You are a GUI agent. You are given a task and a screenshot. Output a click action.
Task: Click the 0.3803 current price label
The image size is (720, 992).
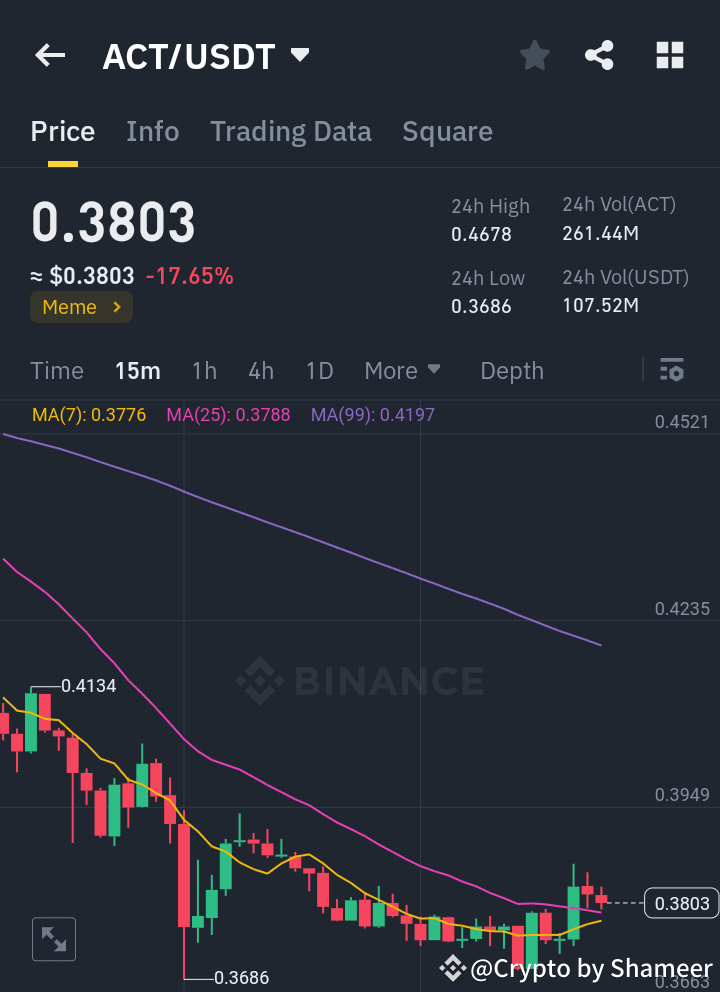coord(681,903)
